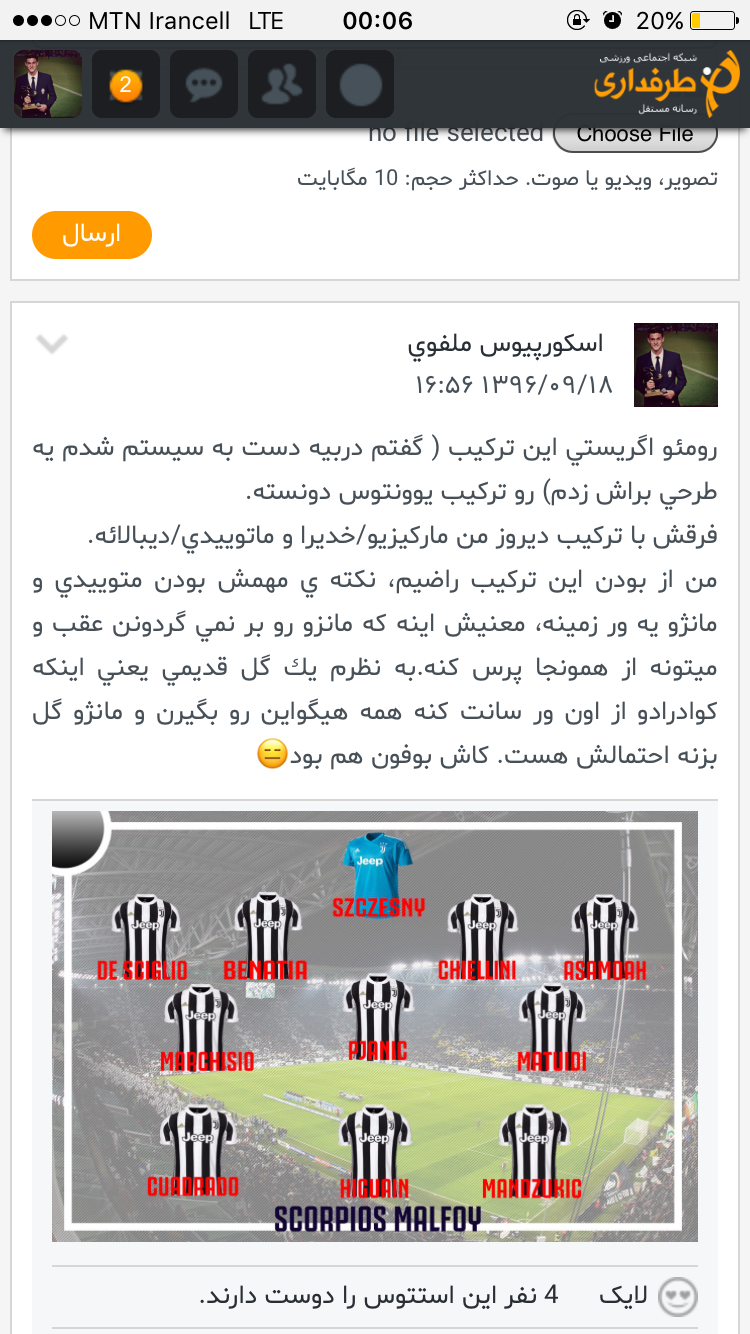The width and height of the screenshot is (750, 1334).
Task: Open the notifications with badge 2
Action: (x=126, y=84)
